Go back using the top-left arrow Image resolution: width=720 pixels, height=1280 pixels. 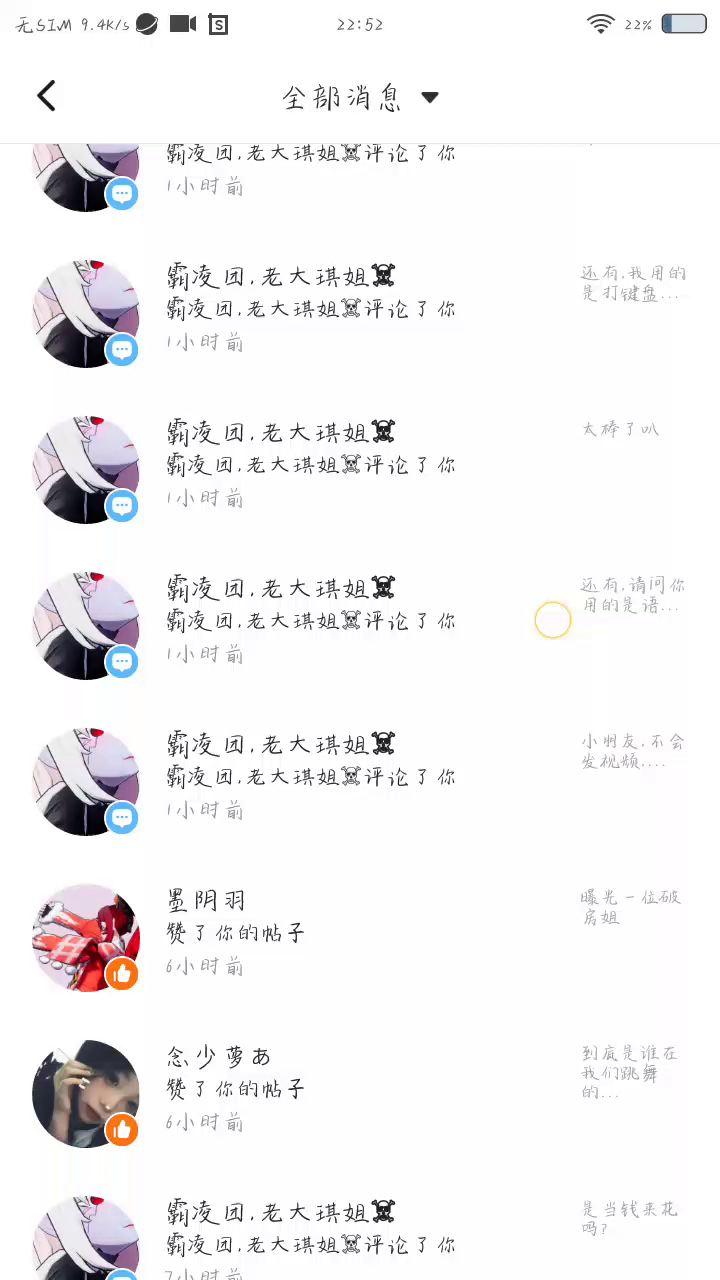(46, 96)
